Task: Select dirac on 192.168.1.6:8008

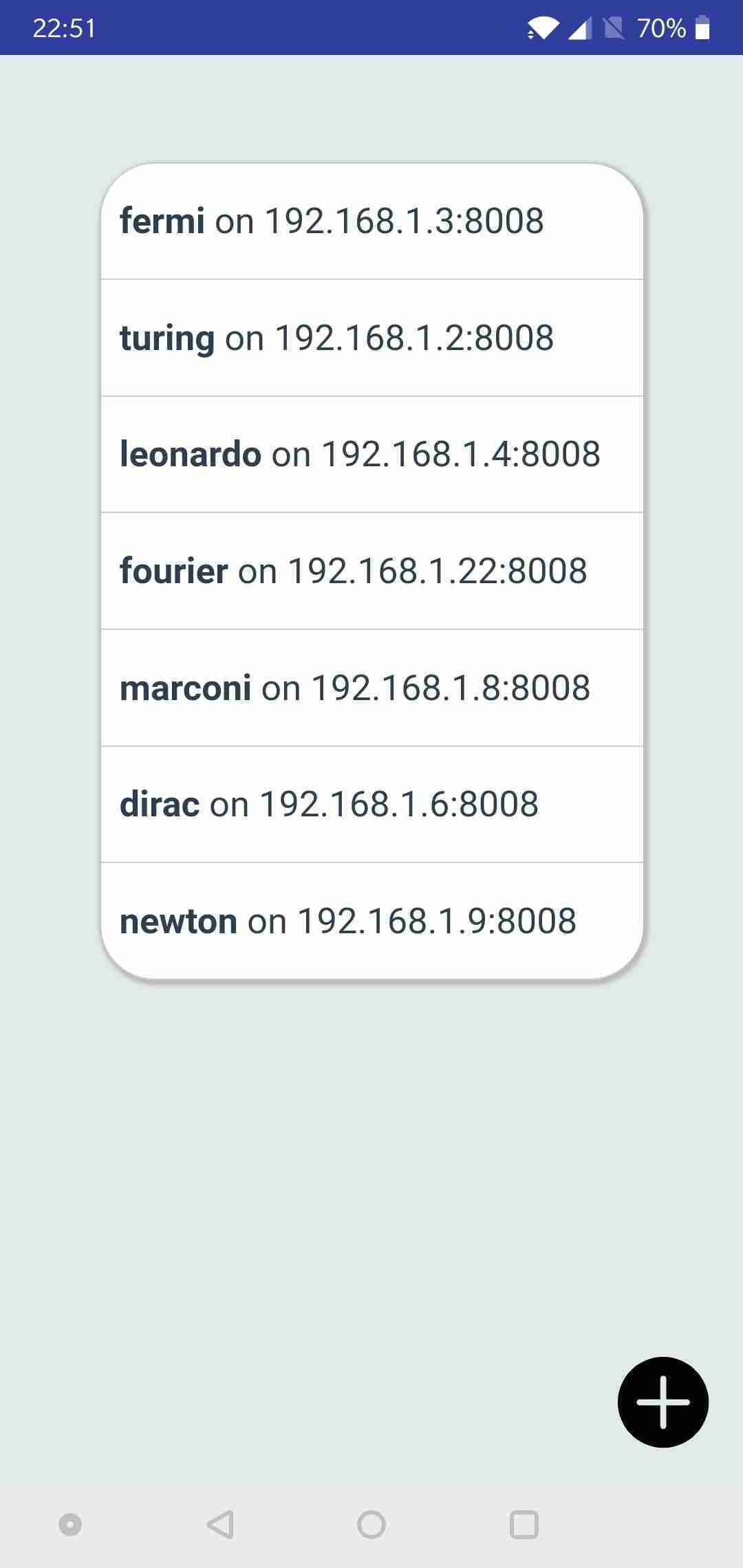Action: point(371,804)
